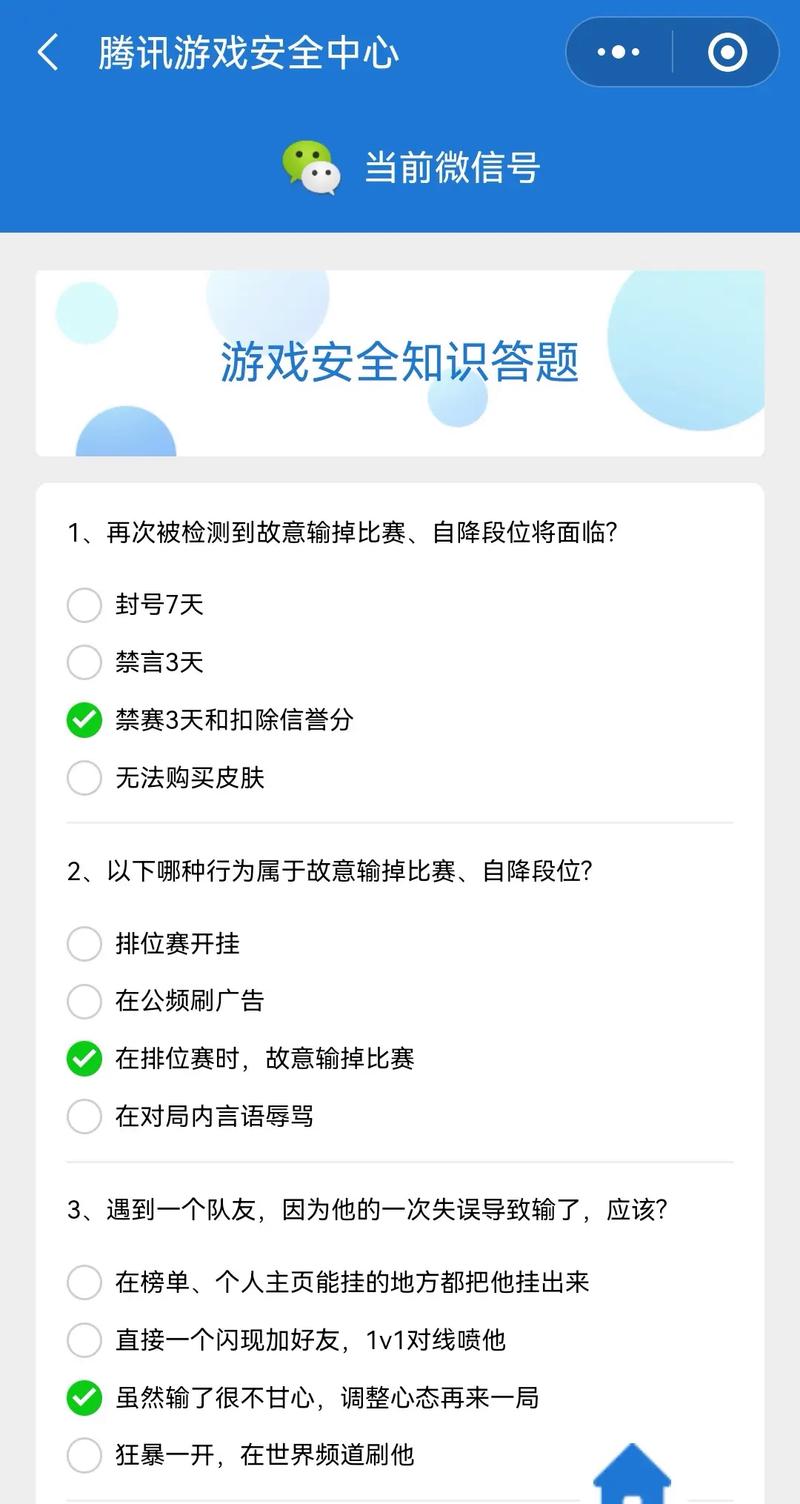Screen dimensions: 800x1504
Task: Click the 游戏安全知识答题 banner title
Action: click(399, 364)
